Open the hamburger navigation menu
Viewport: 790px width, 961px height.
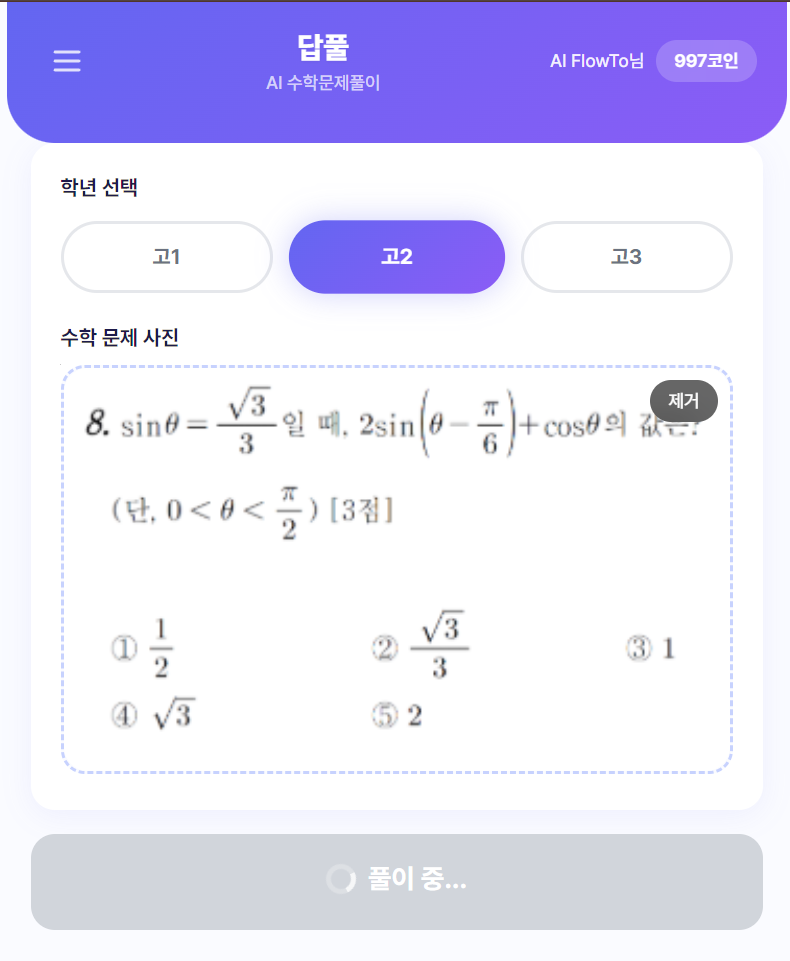(x=66, y=60)
